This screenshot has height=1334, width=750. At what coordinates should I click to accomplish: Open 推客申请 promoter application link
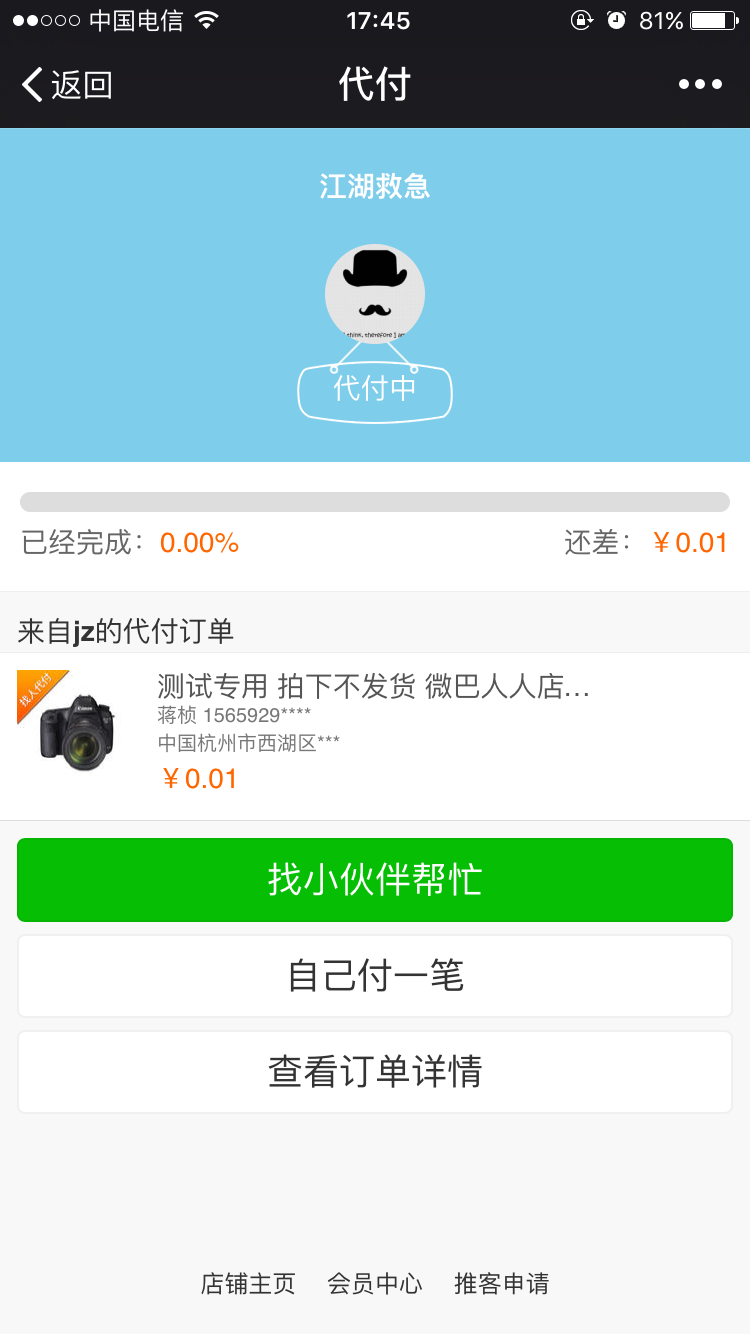[x=501, y=1284]
